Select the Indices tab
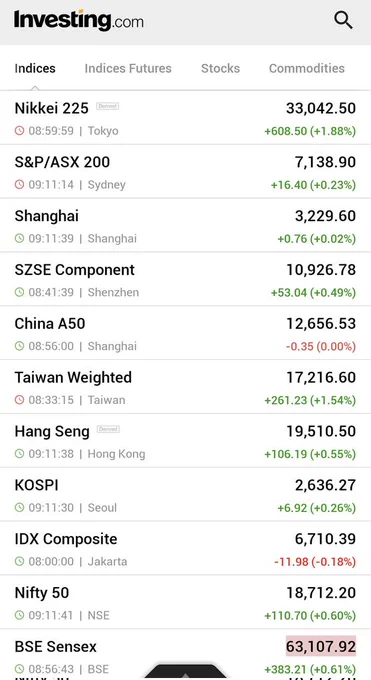The width and height of the screenshot is (371, 680). [x=35, y=69]
